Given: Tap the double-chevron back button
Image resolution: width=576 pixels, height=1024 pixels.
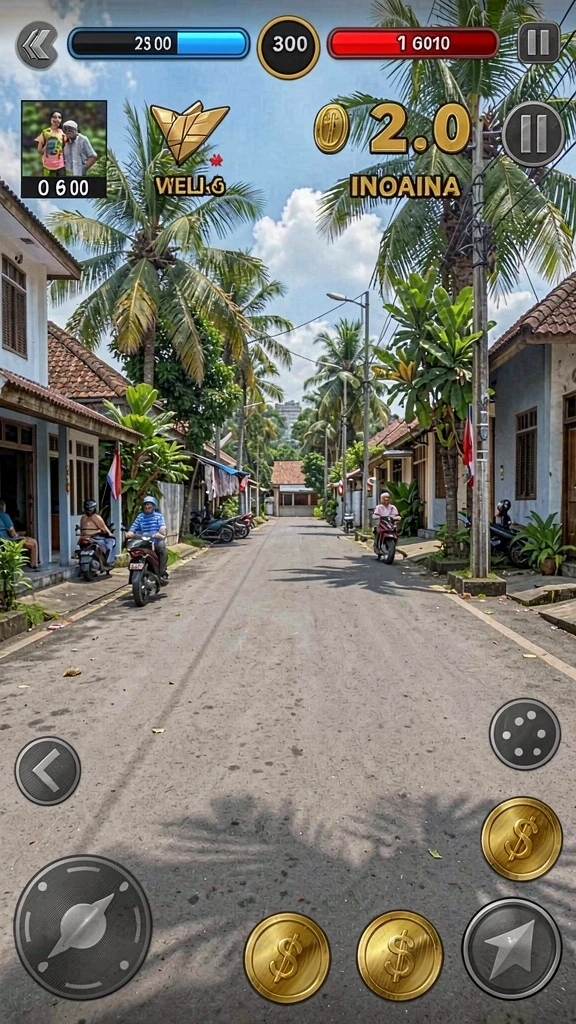Looking at the screenshot, I should click(37, 45).
